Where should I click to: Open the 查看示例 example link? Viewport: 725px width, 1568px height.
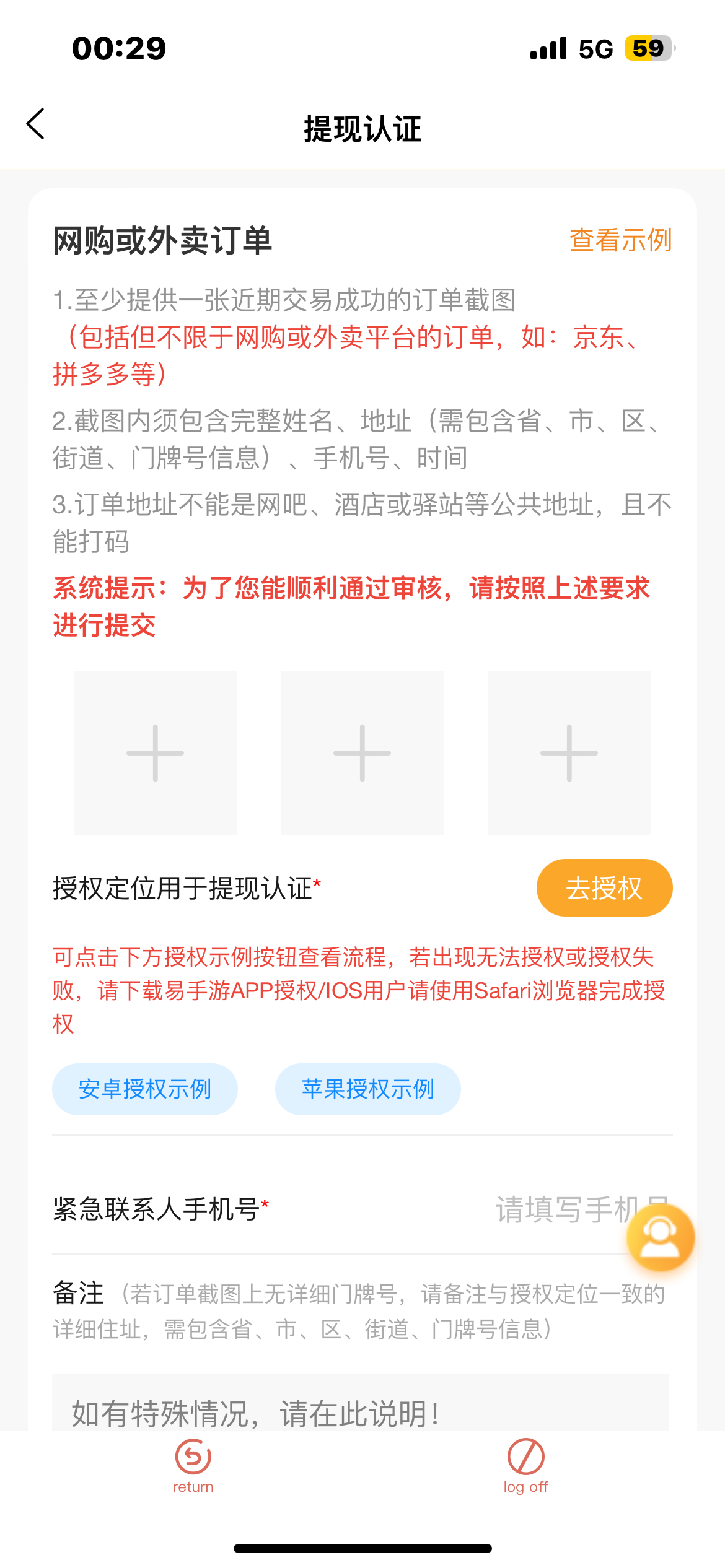coord(620,240)
